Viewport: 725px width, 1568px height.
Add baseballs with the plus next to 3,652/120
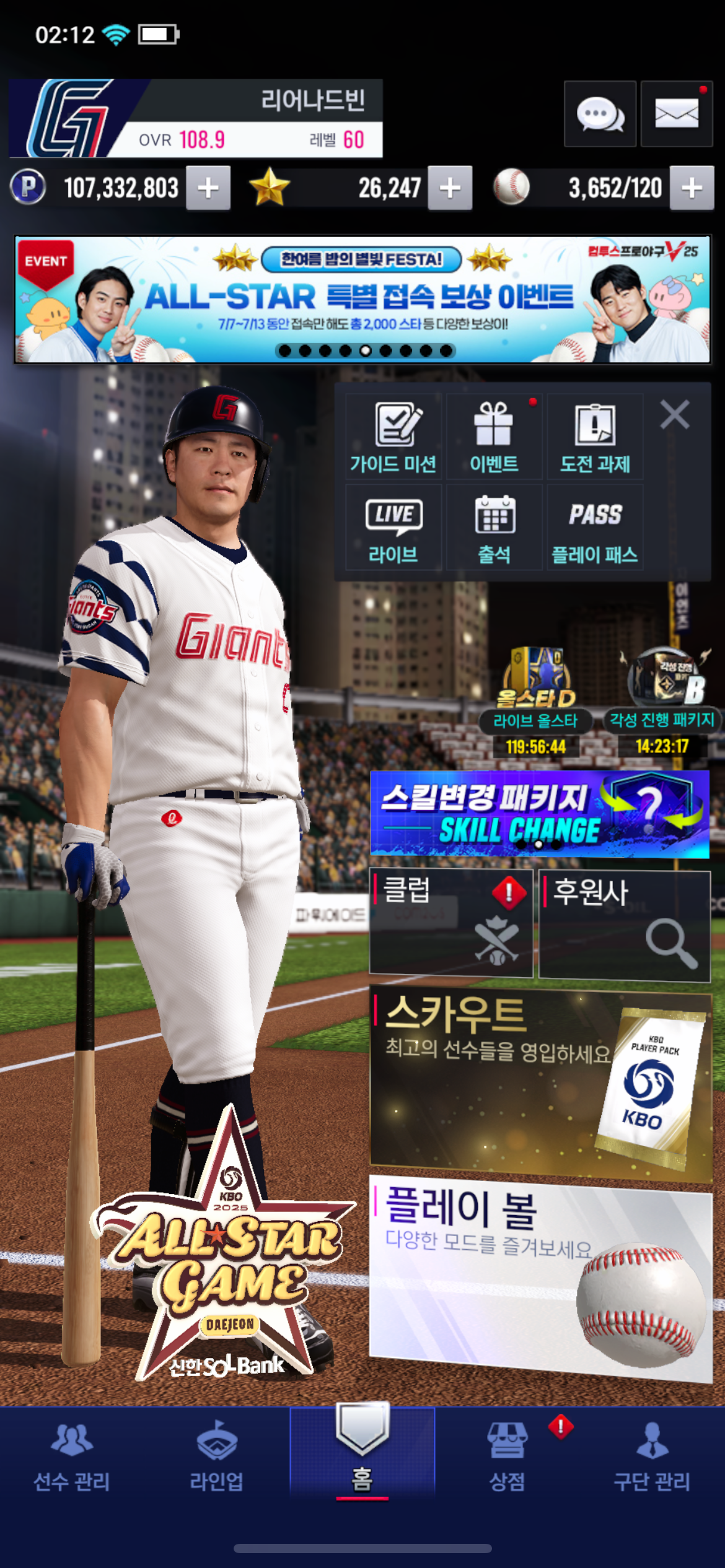pyautogui.click(x=692, y=188)
